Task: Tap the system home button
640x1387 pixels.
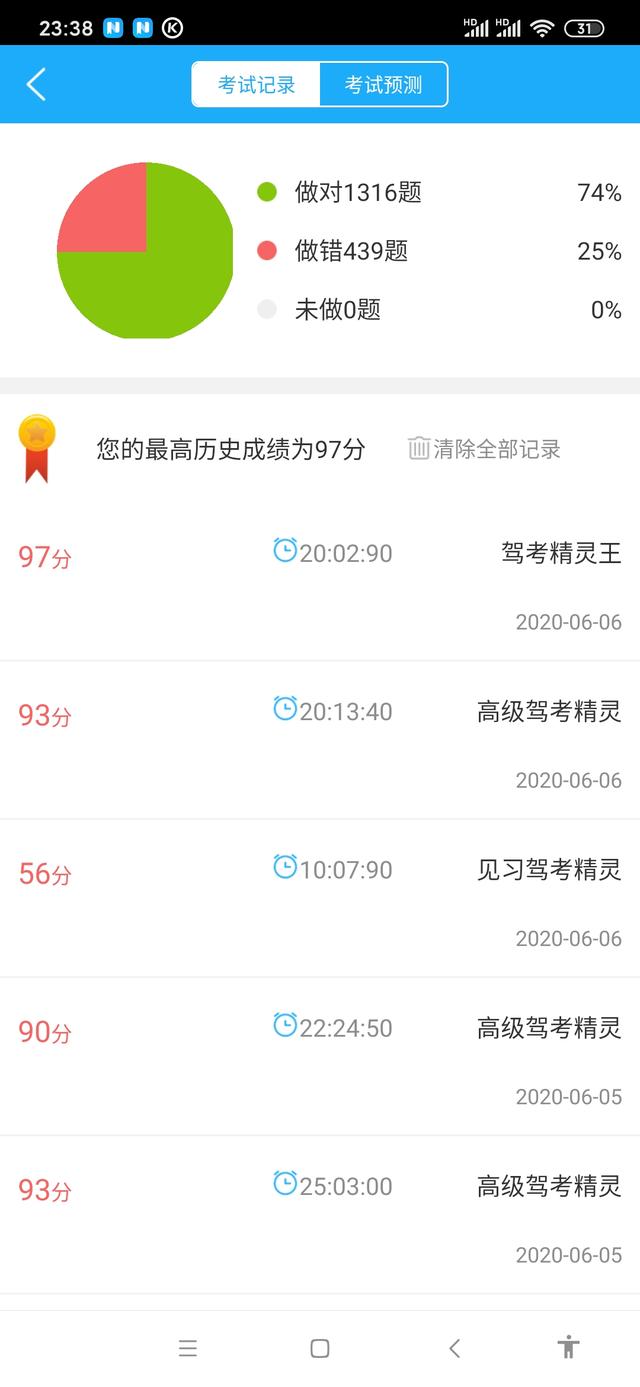Action: tap(320, 1348)
